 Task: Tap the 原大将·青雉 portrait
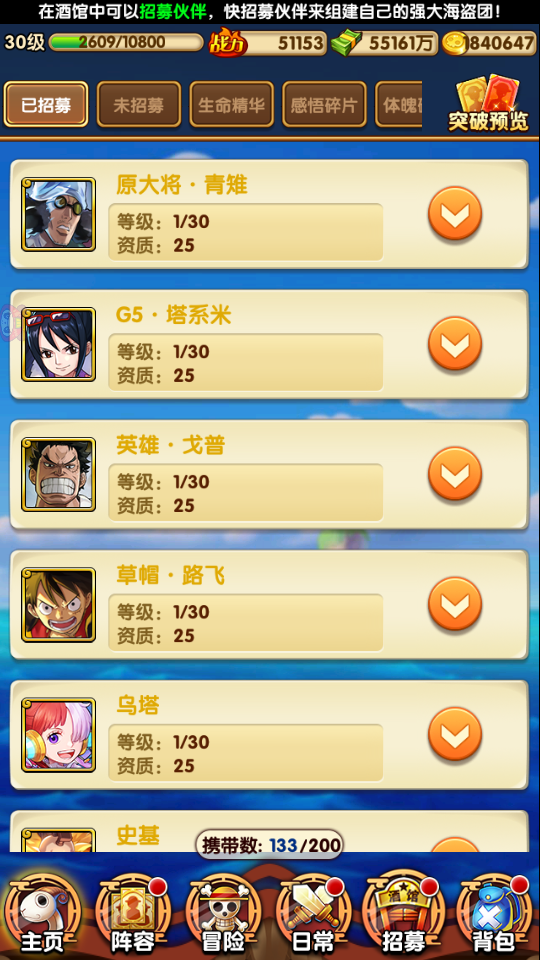(x=58, y=214)
